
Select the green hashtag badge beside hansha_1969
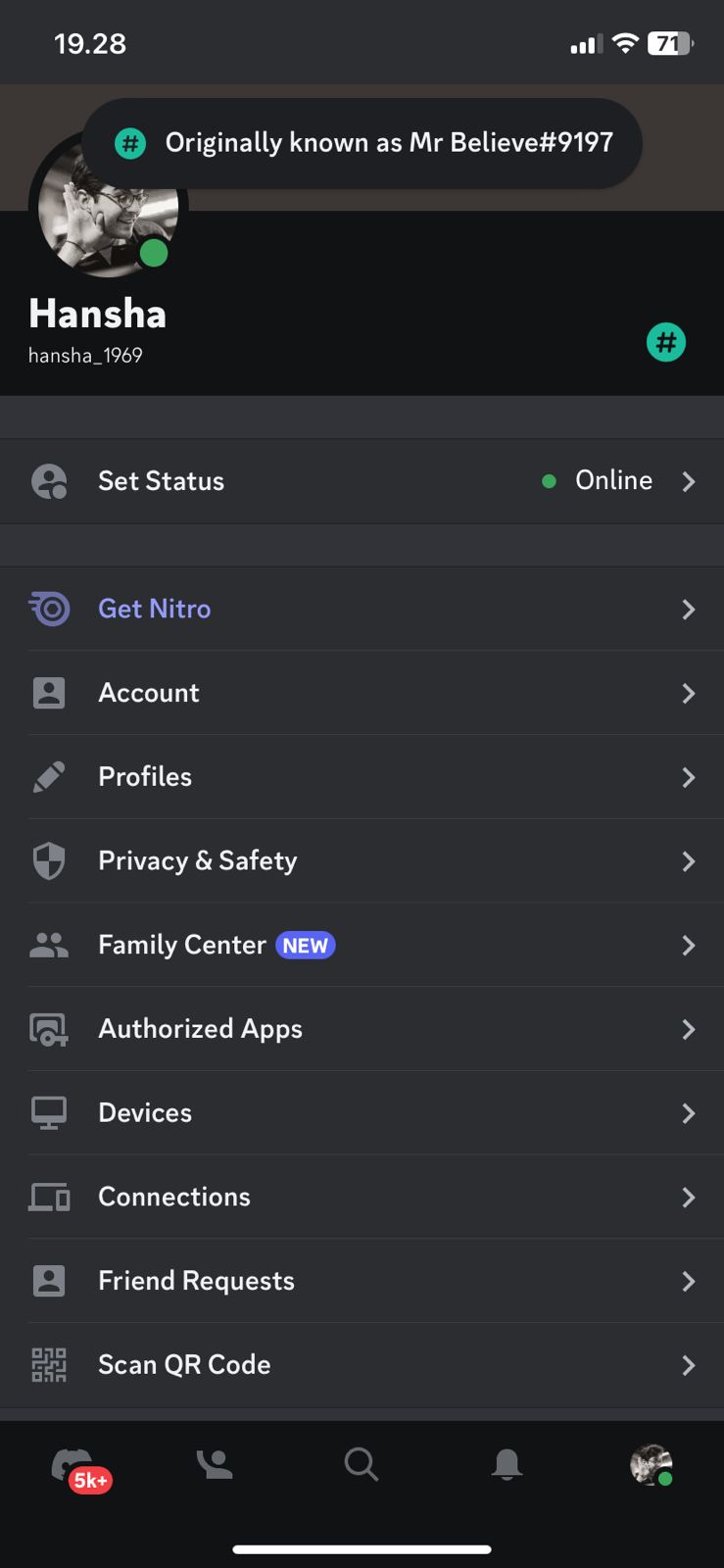(x=666, y=342)
